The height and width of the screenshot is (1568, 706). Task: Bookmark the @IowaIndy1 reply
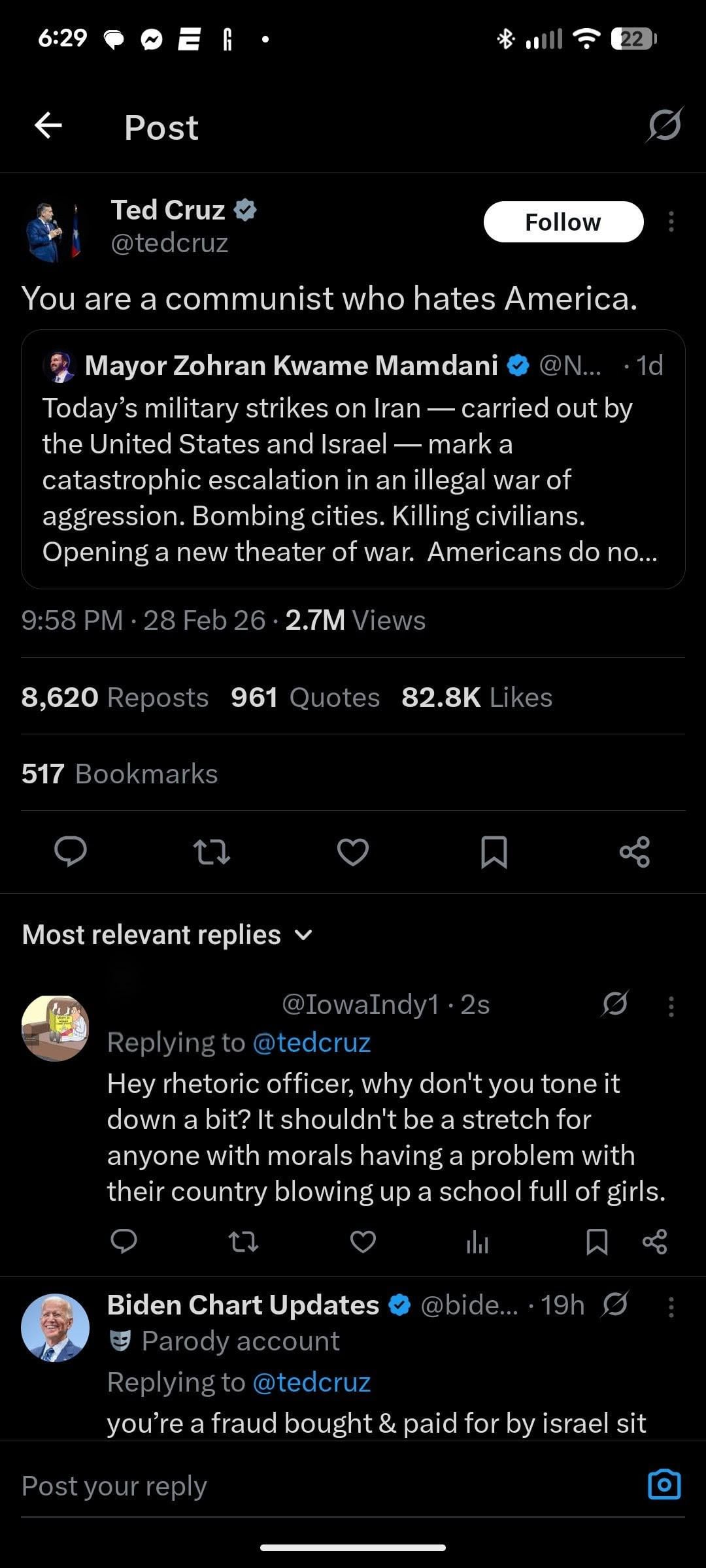point(597,1241)
